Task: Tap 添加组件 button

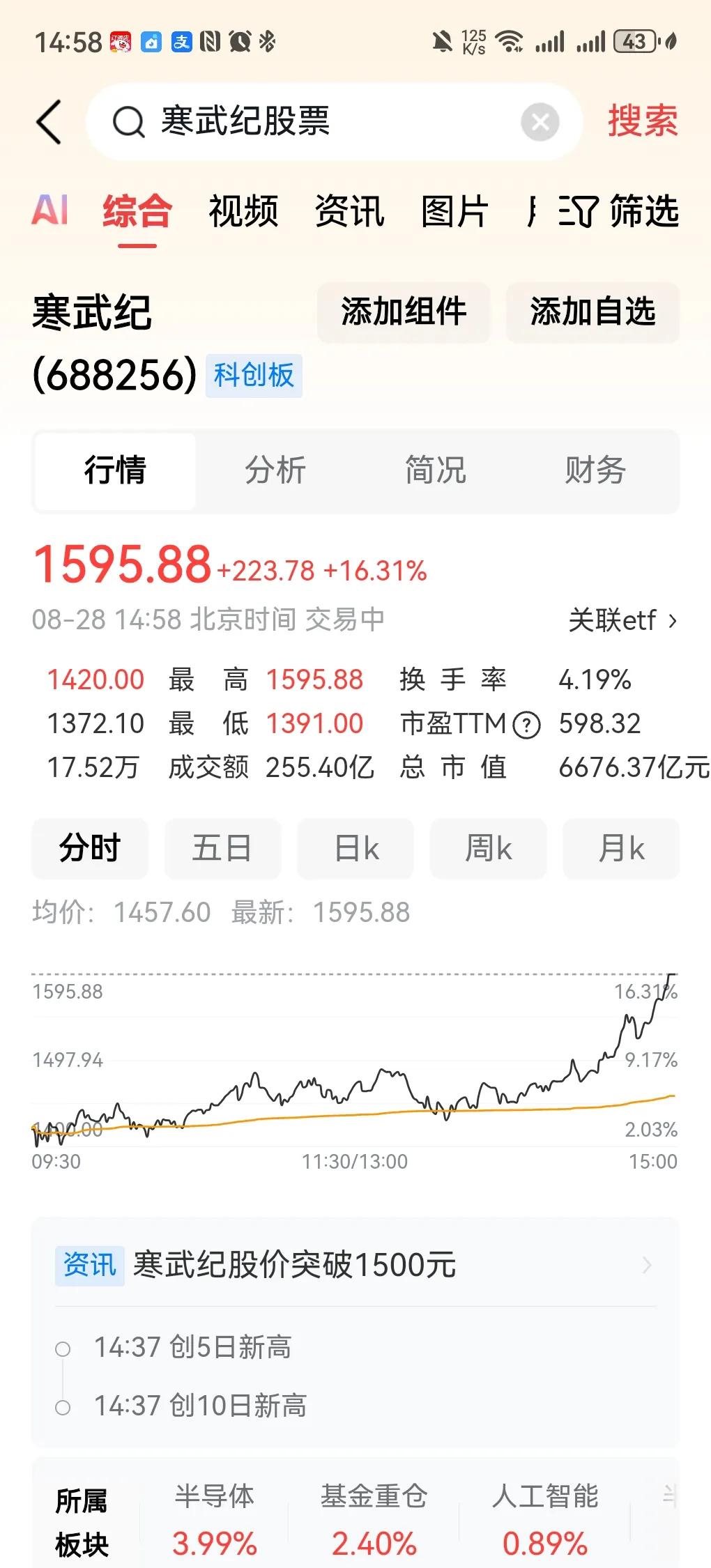Action: pyautogui.click(x=404, y=312)
